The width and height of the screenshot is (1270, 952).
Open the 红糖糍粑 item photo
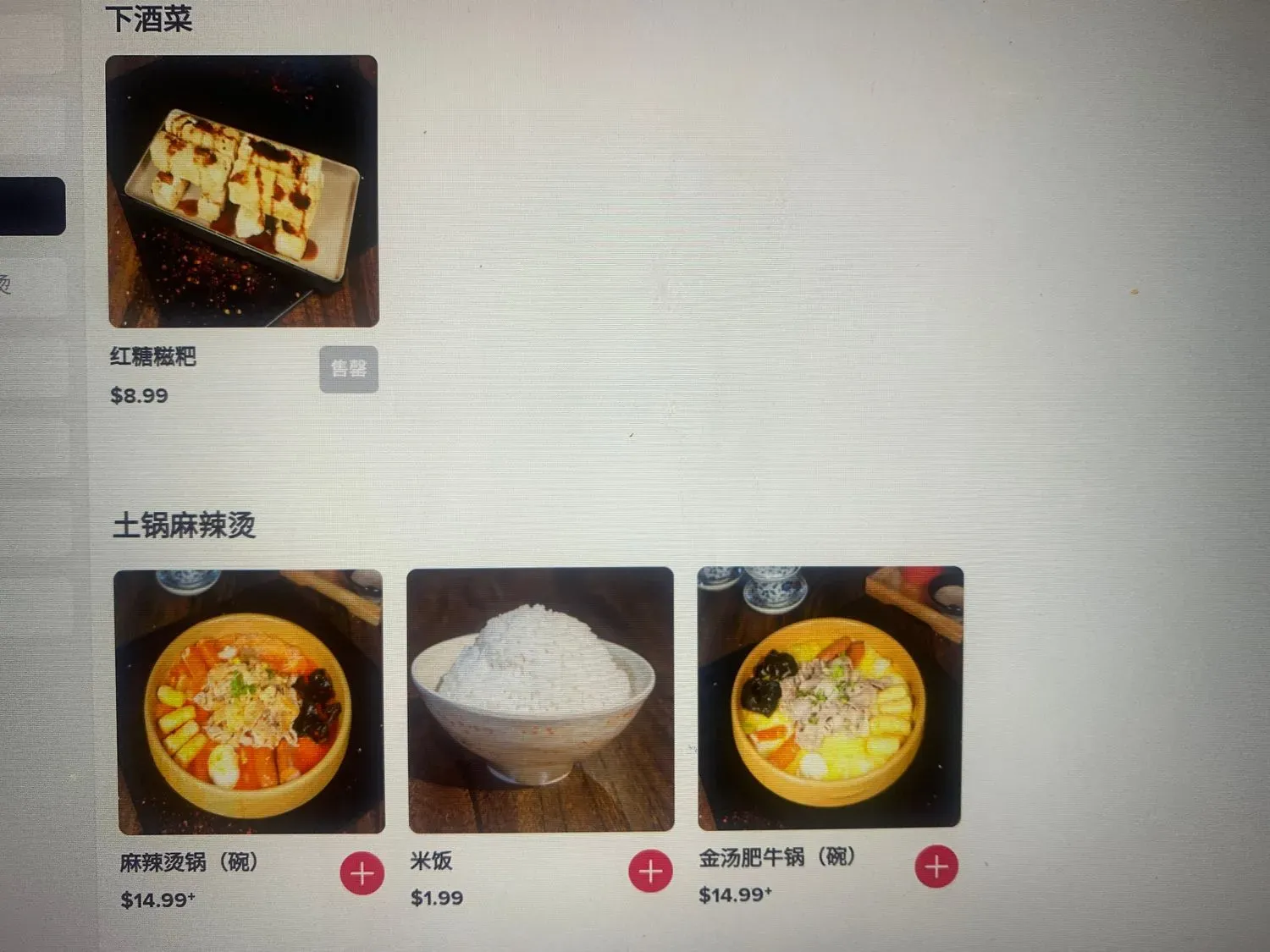click(242, 191)
